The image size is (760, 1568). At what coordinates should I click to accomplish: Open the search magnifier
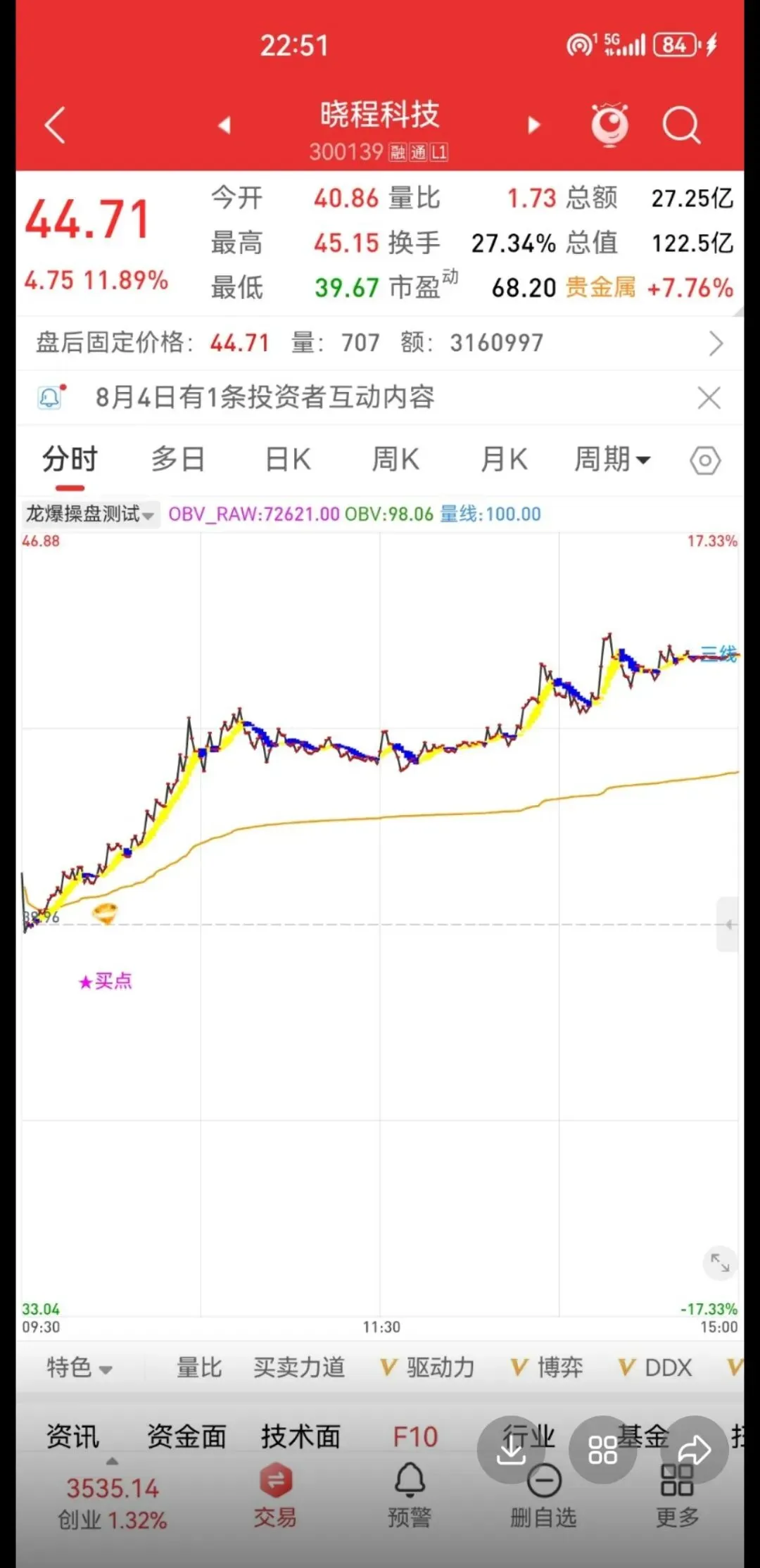(681, 125)
